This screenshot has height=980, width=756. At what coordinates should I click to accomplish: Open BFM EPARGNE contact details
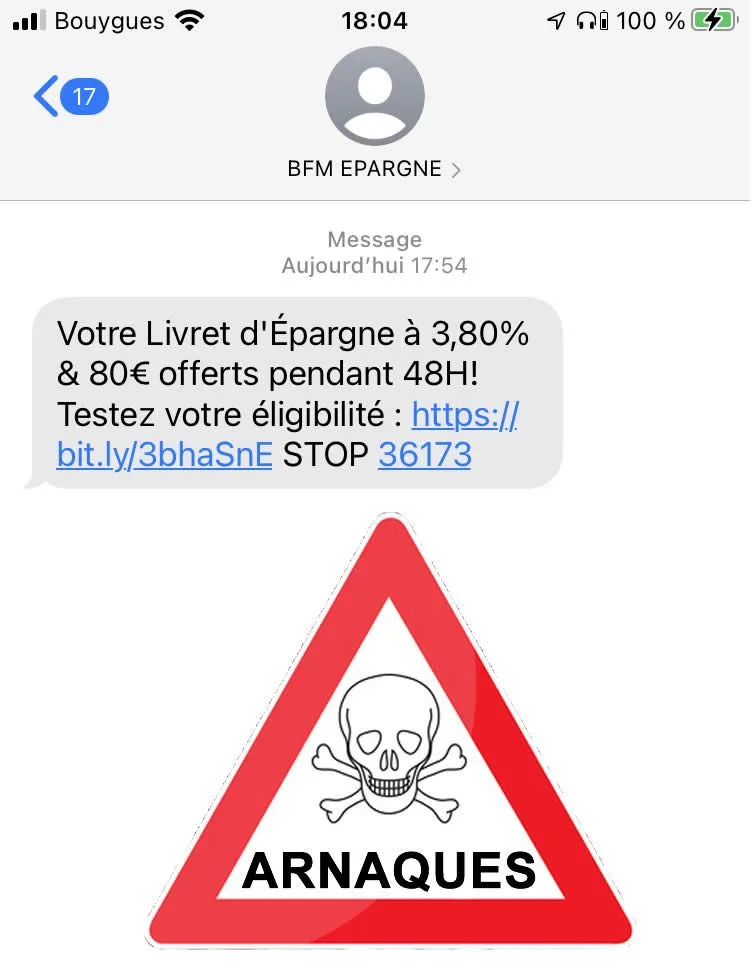374,169
